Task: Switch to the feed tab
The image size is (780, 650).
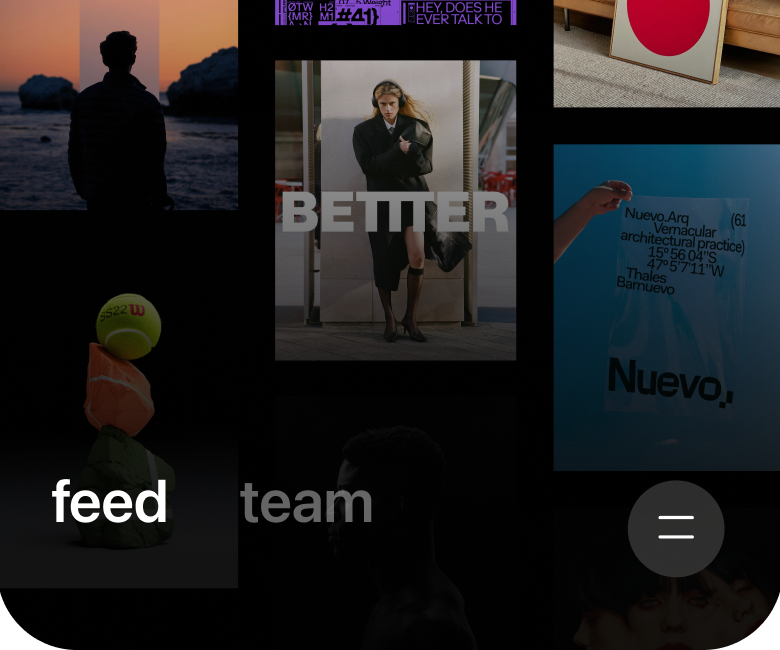Action: click(109, 502)
